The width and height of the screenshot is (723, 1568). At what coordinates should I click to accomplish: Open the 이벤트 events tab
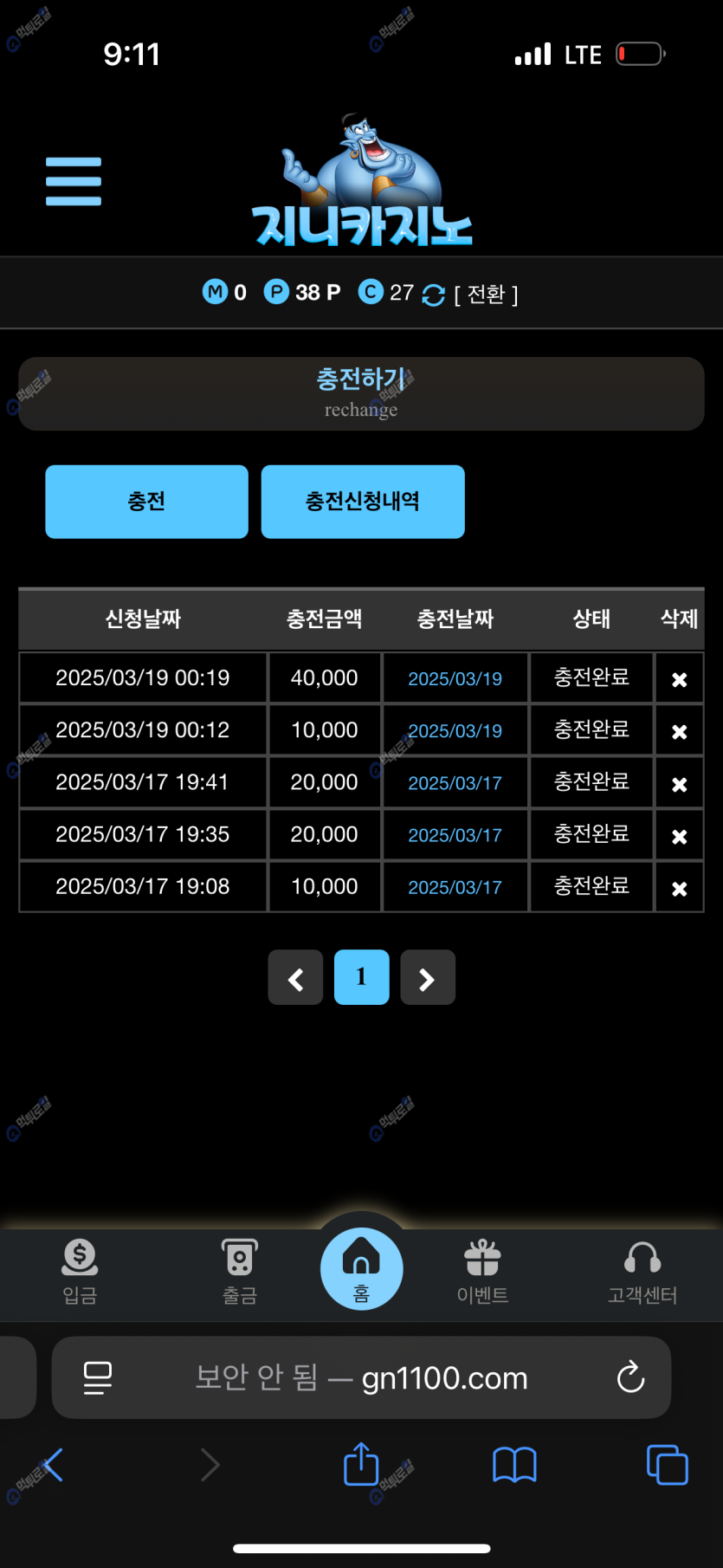coord(482,1271)
